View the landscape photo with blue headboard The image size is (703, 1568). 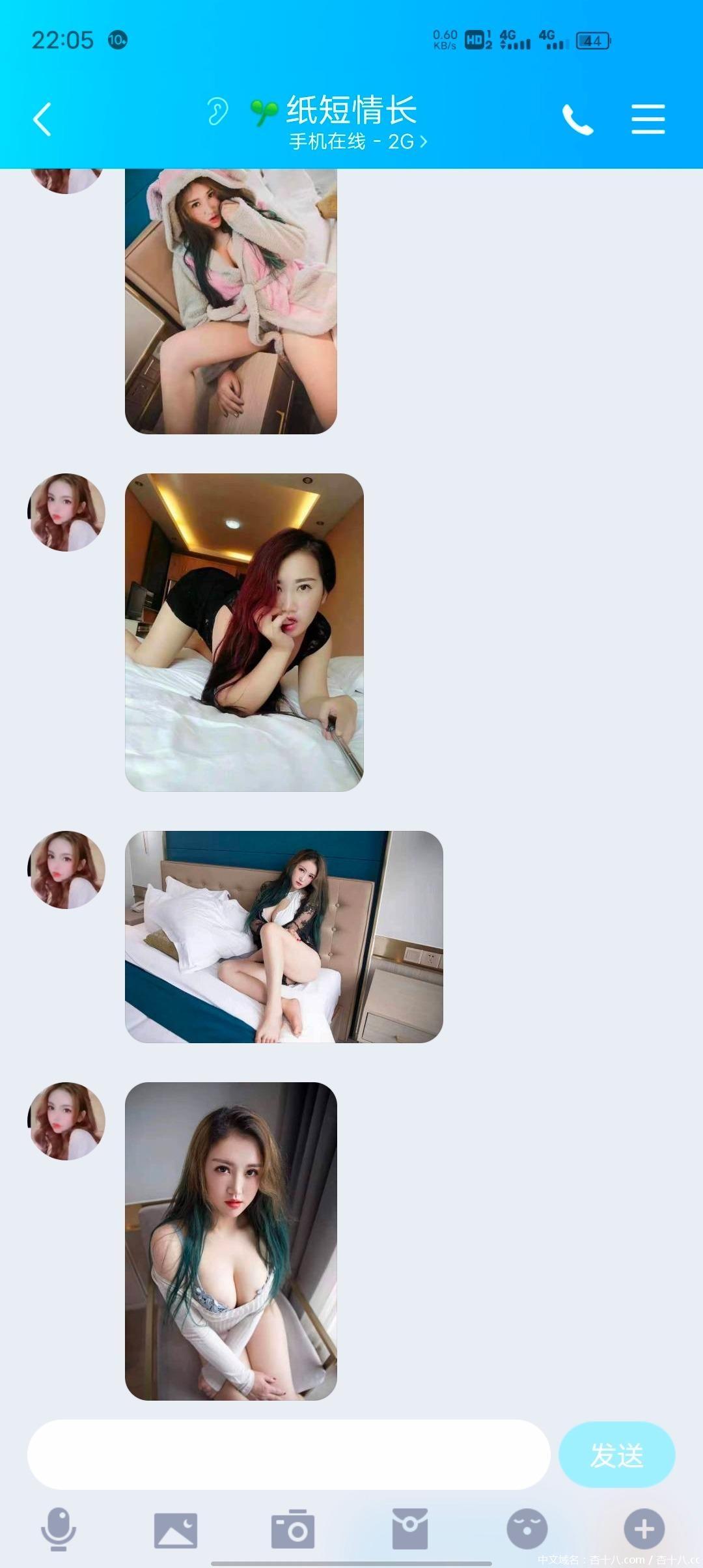[x=284, y=936]
